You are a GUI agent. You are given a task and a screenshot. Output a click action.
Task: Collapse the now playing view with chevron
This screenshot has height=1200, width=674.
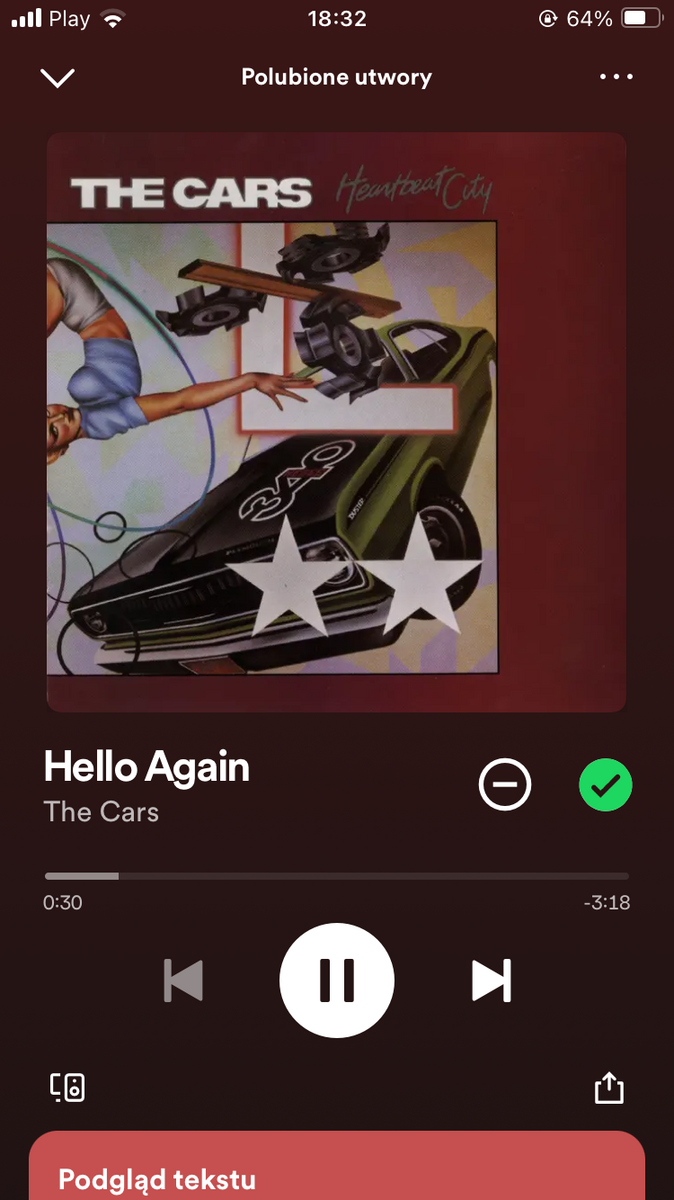click(57, 78)
